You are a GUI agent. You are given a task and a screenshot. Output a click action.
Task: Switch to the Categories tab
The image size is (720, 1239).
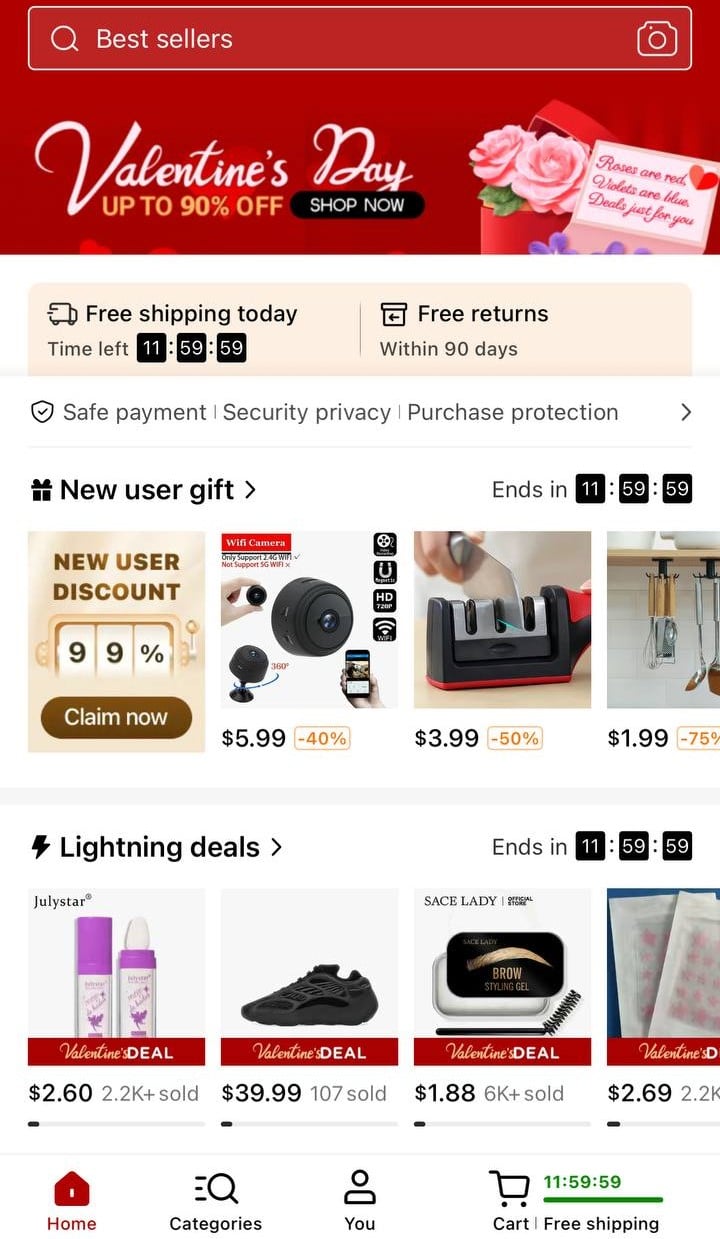[x=215, y=1201]
